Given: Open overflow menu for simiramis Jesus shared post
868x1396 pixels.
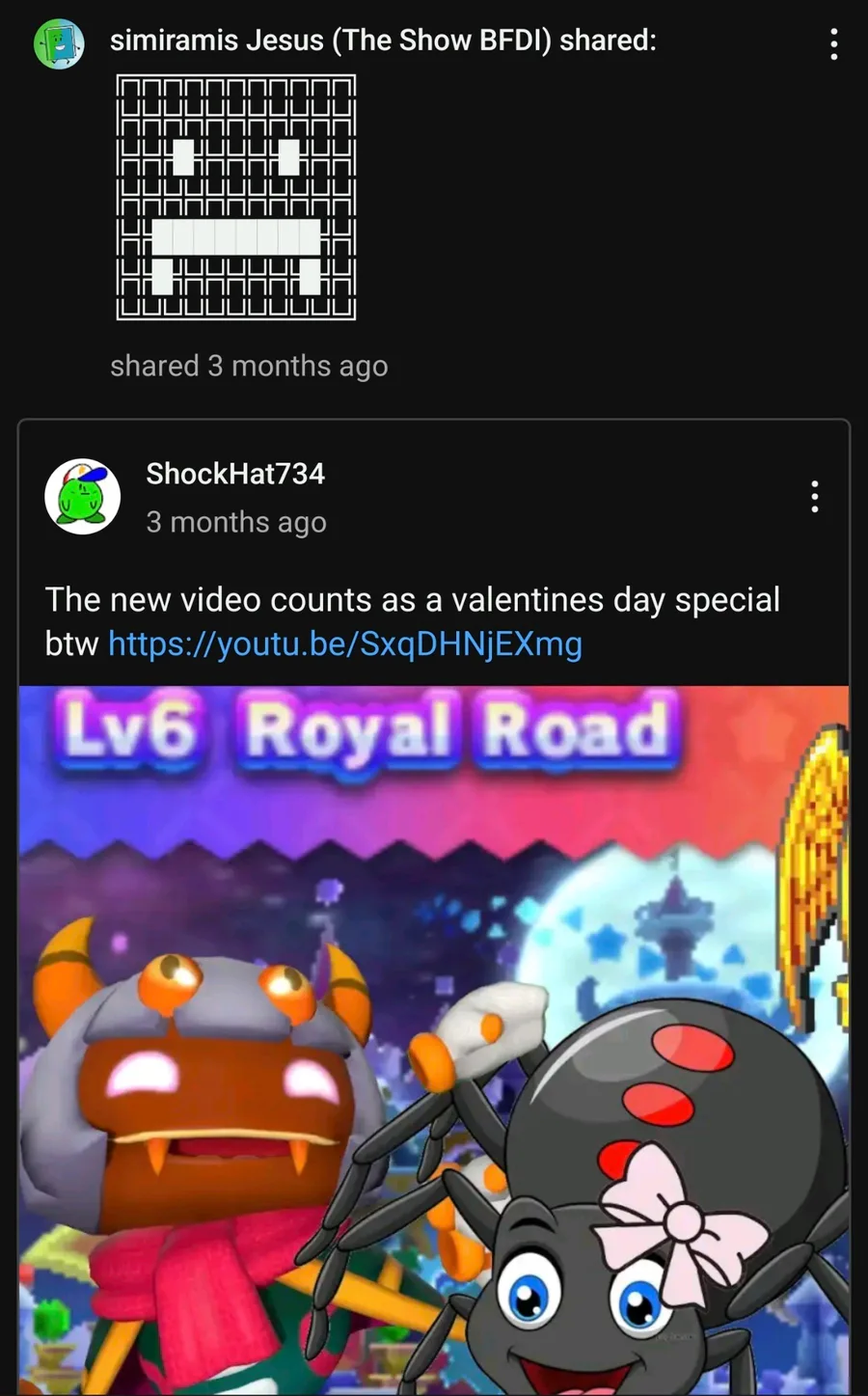Looking at the screenshot, I should [x=833, y=44].
